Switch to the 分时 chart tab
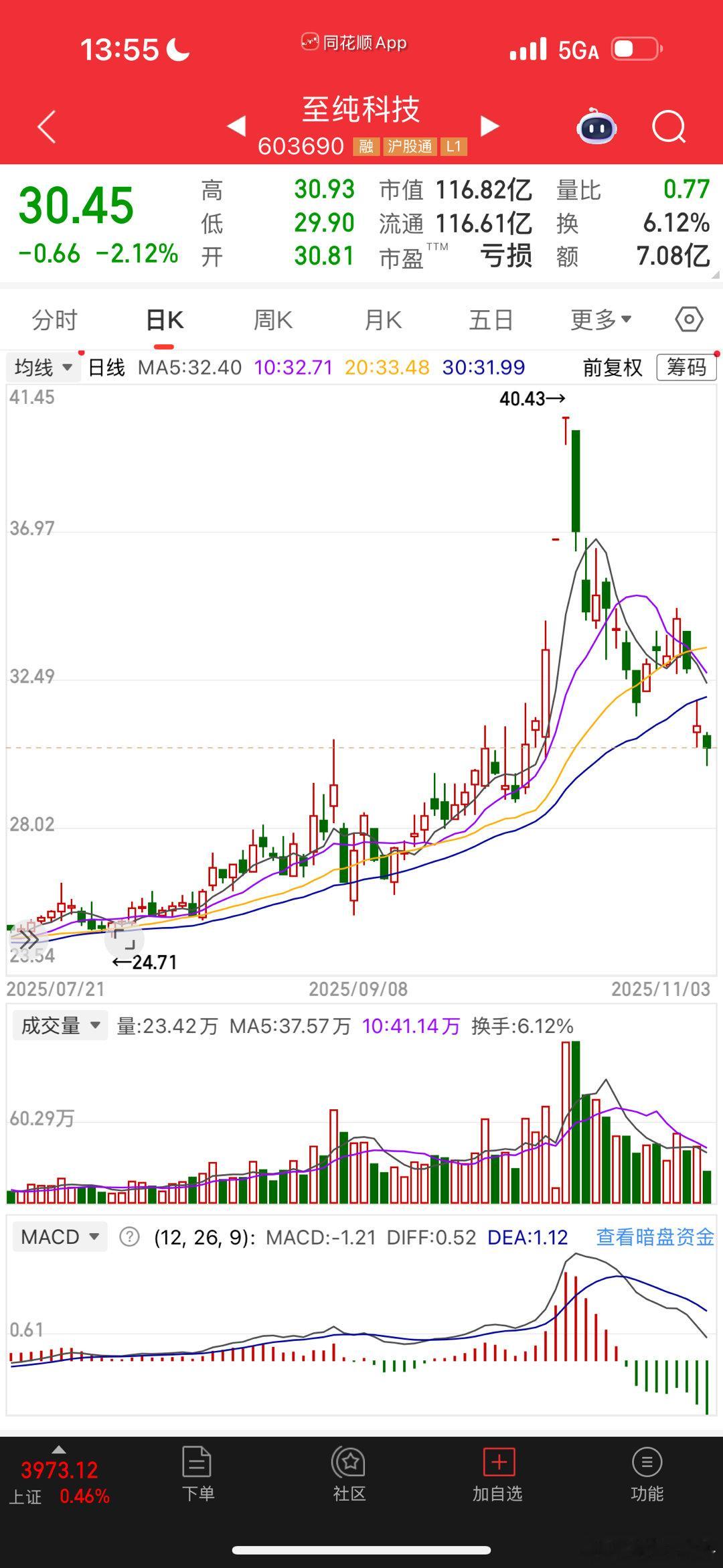The width and height of the screenshot is (723, 1568). click(x=55, y=320)
